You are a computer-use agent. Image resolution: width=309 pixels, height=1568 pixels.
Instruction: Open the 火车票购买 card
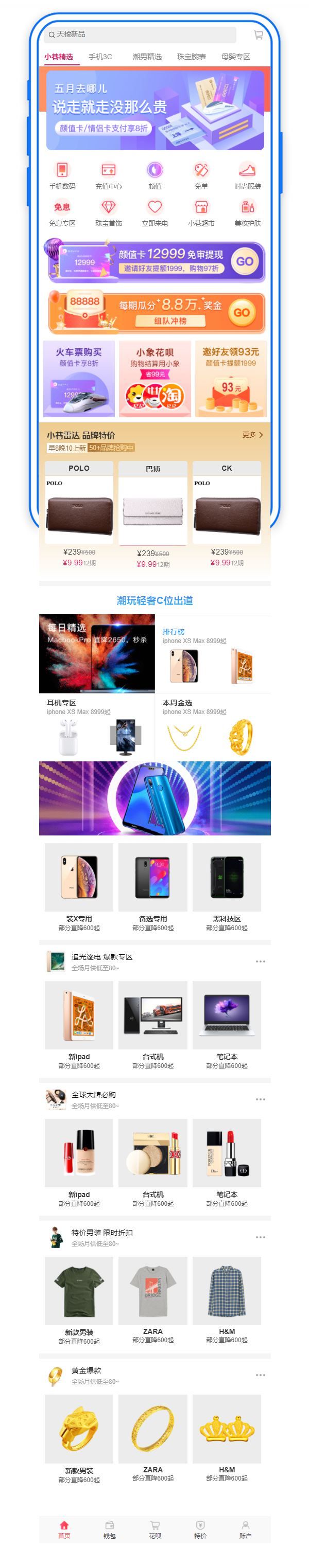[79, 378]
